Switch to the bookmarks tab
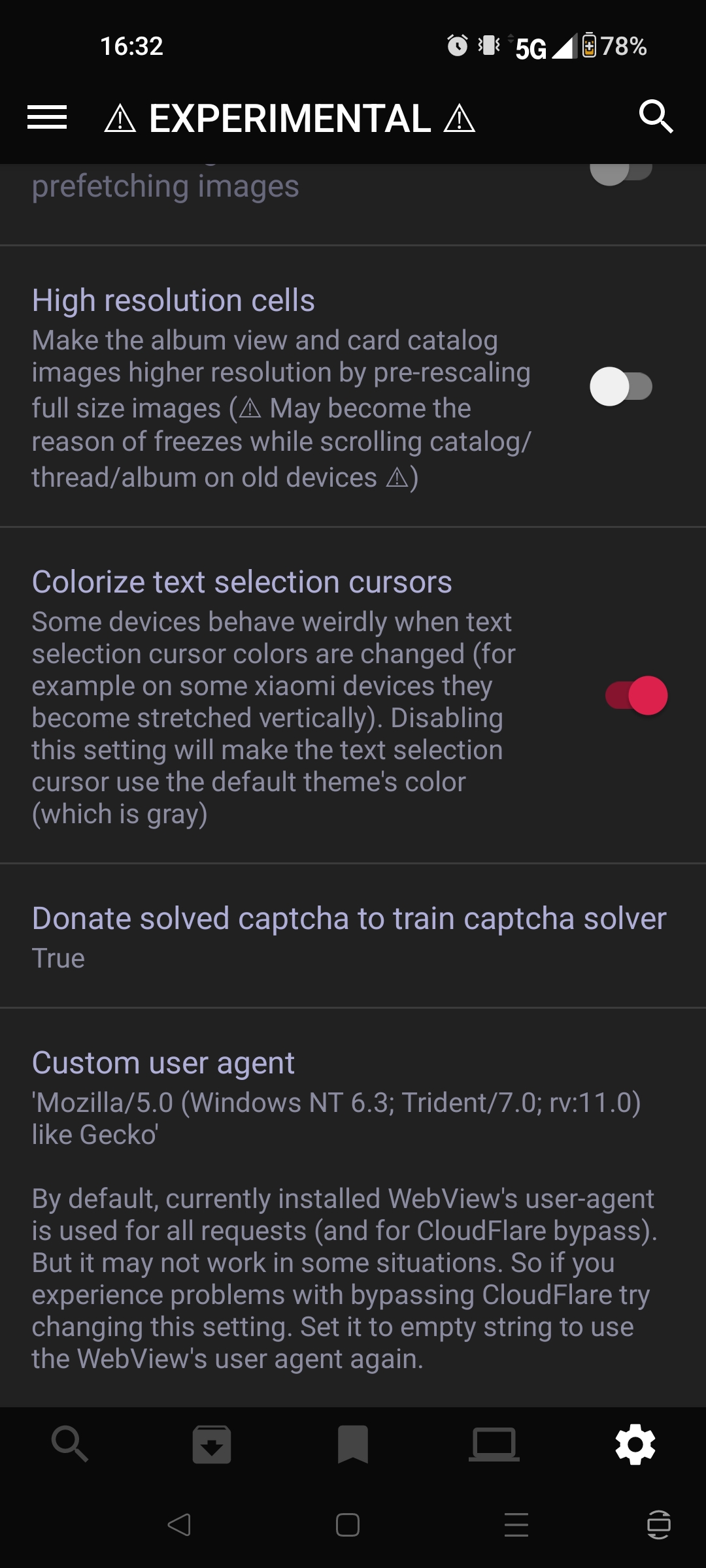706x1568 pixels. pyautogui.click(x=353, y=1445)
